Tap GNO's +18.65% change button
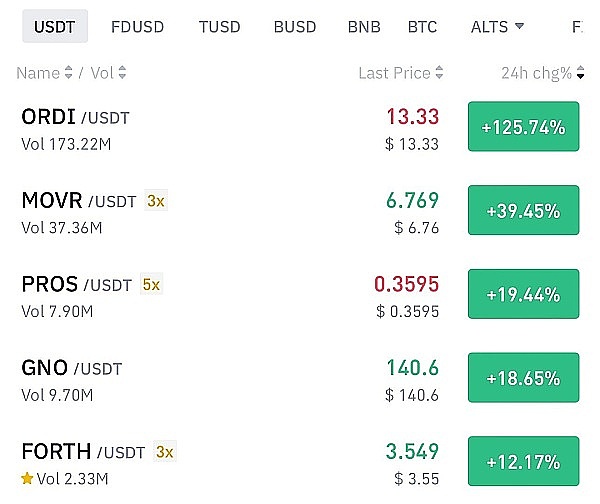The image size is (600, 504). [x=523, y=378]
